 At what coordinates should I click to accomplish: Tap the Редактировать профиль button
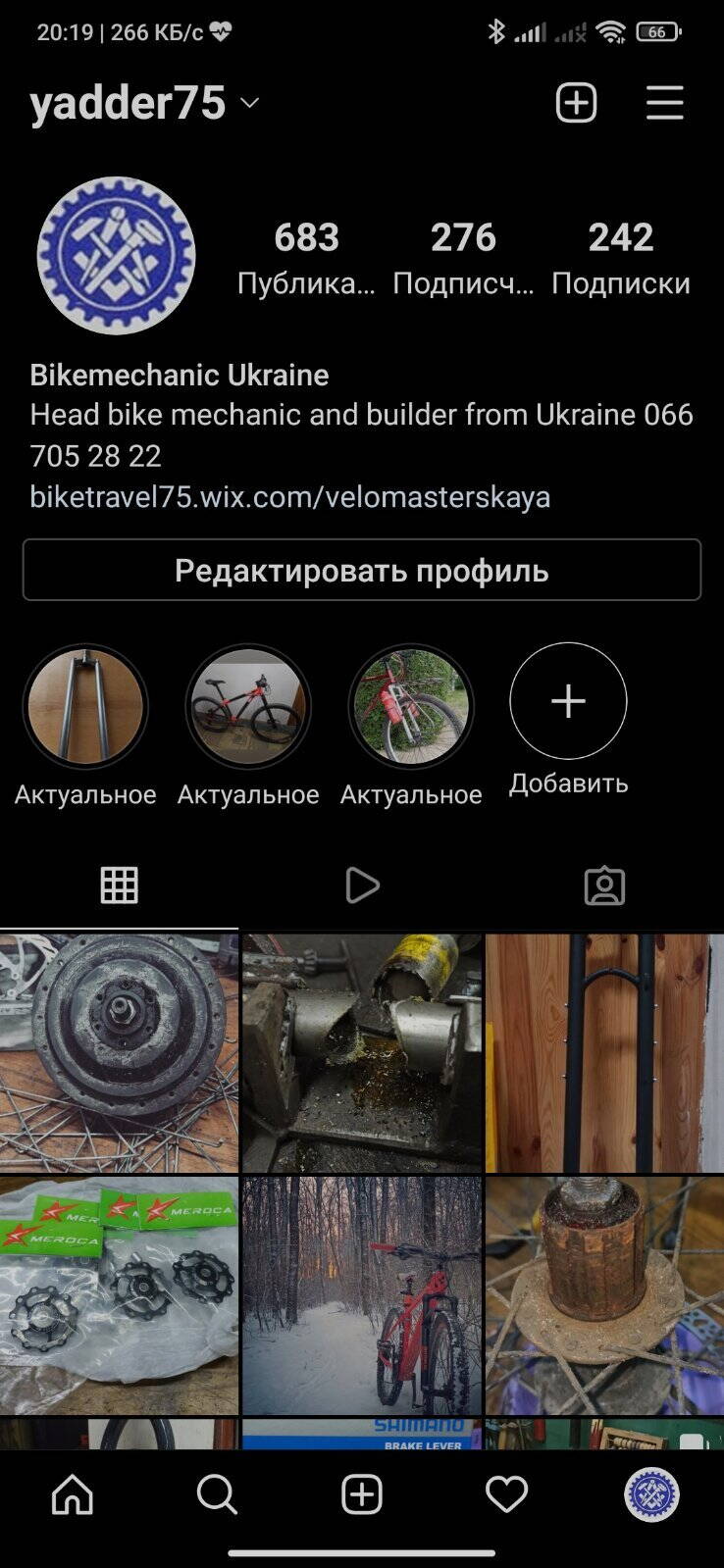pos(361,570)
